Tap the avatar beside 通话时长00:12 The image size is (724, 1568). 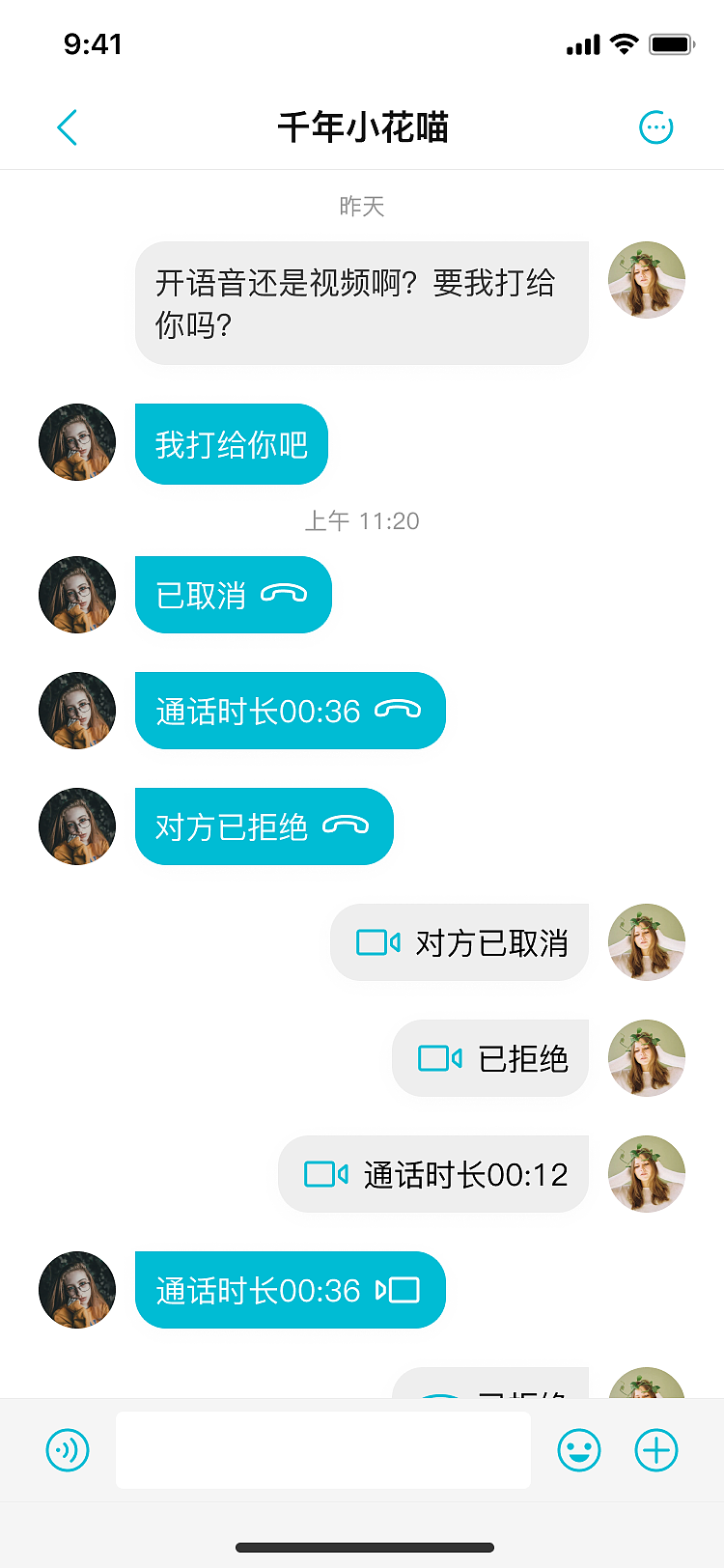point(647,1174)
